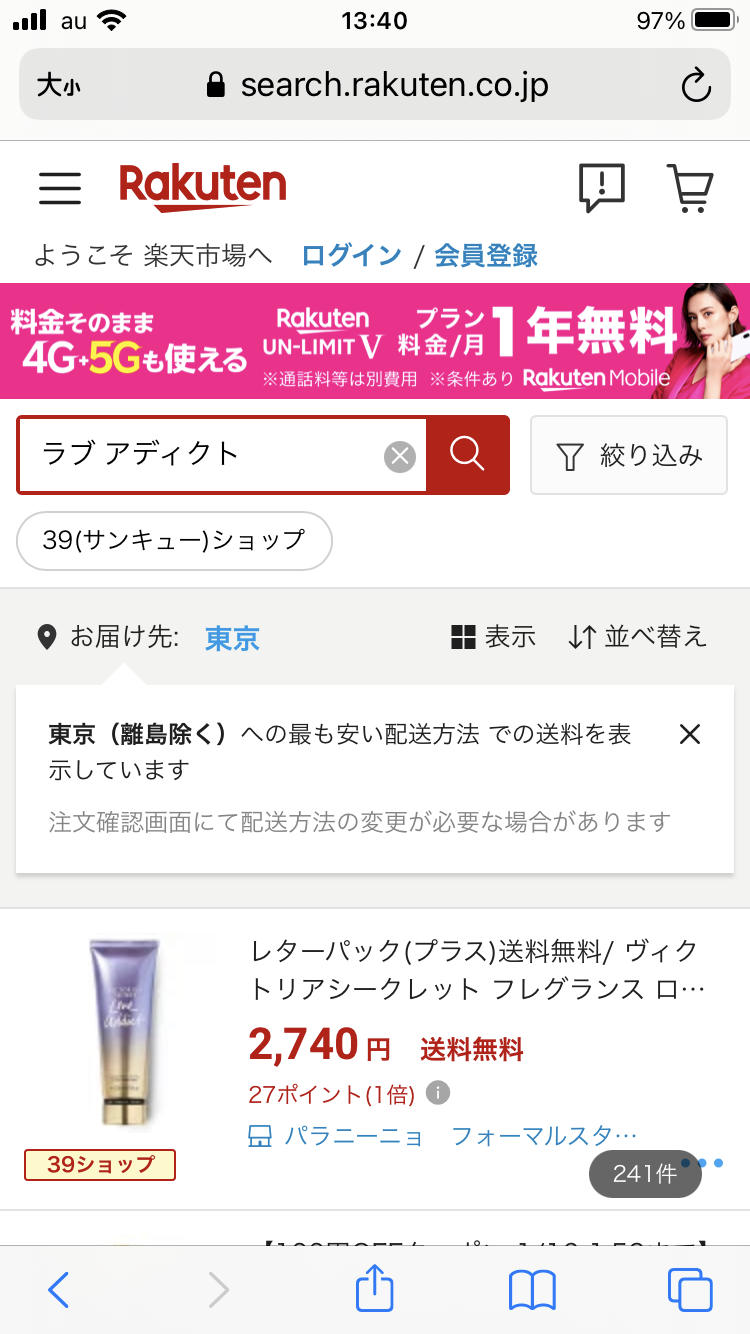Run search with the magnifier button

click(x=467, y=455)
